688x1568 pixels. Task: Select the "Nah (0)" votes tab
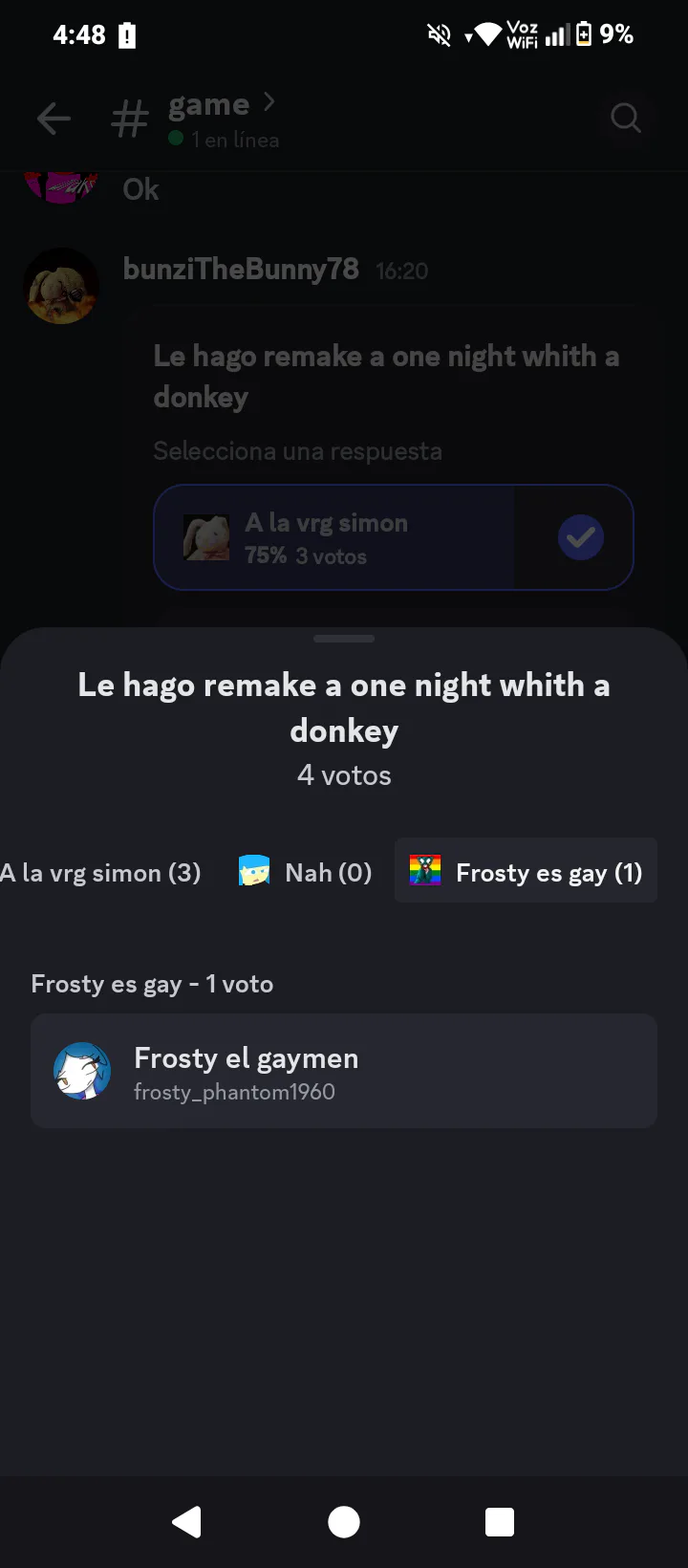(306, 872)
